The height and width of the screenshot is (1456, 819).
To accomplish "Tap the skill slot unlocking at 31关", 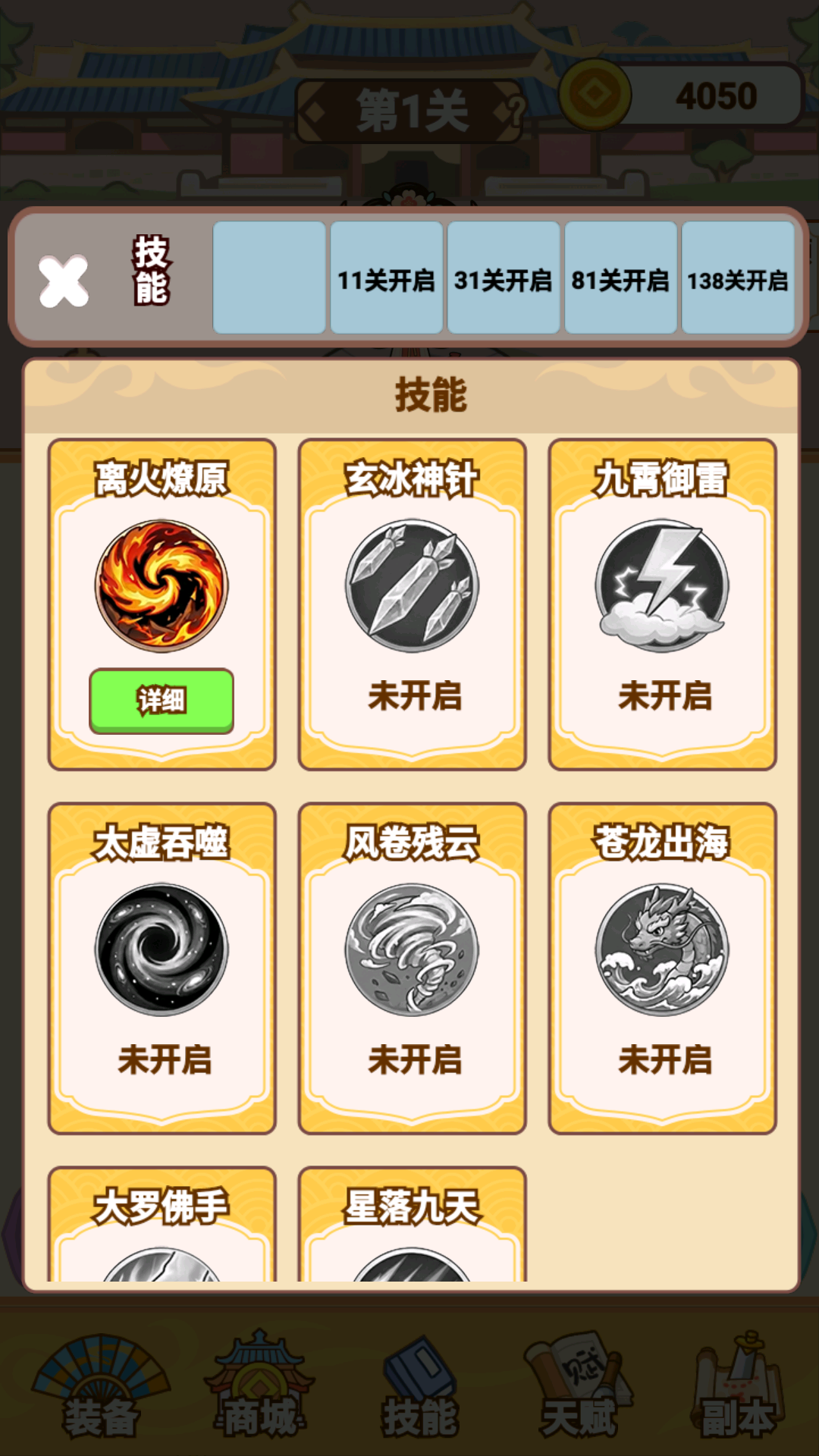I will coord(503,278).
